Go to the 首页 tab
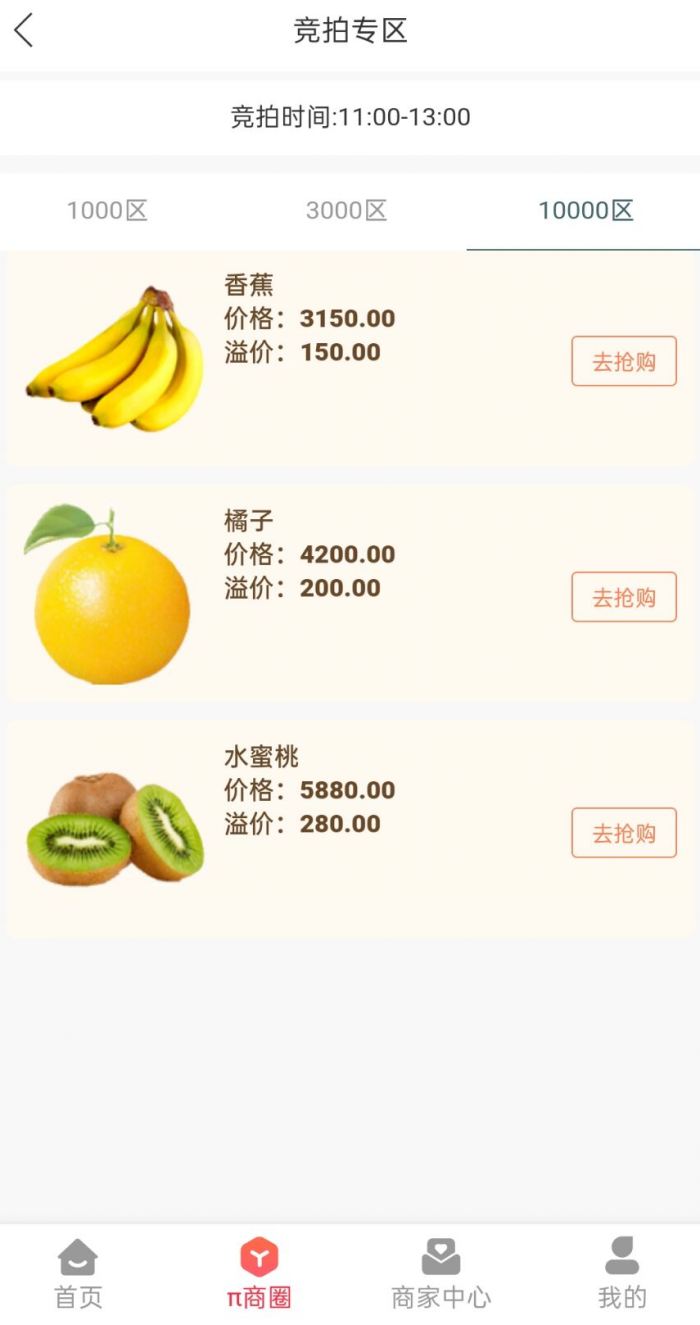 tap(78, 1275)
